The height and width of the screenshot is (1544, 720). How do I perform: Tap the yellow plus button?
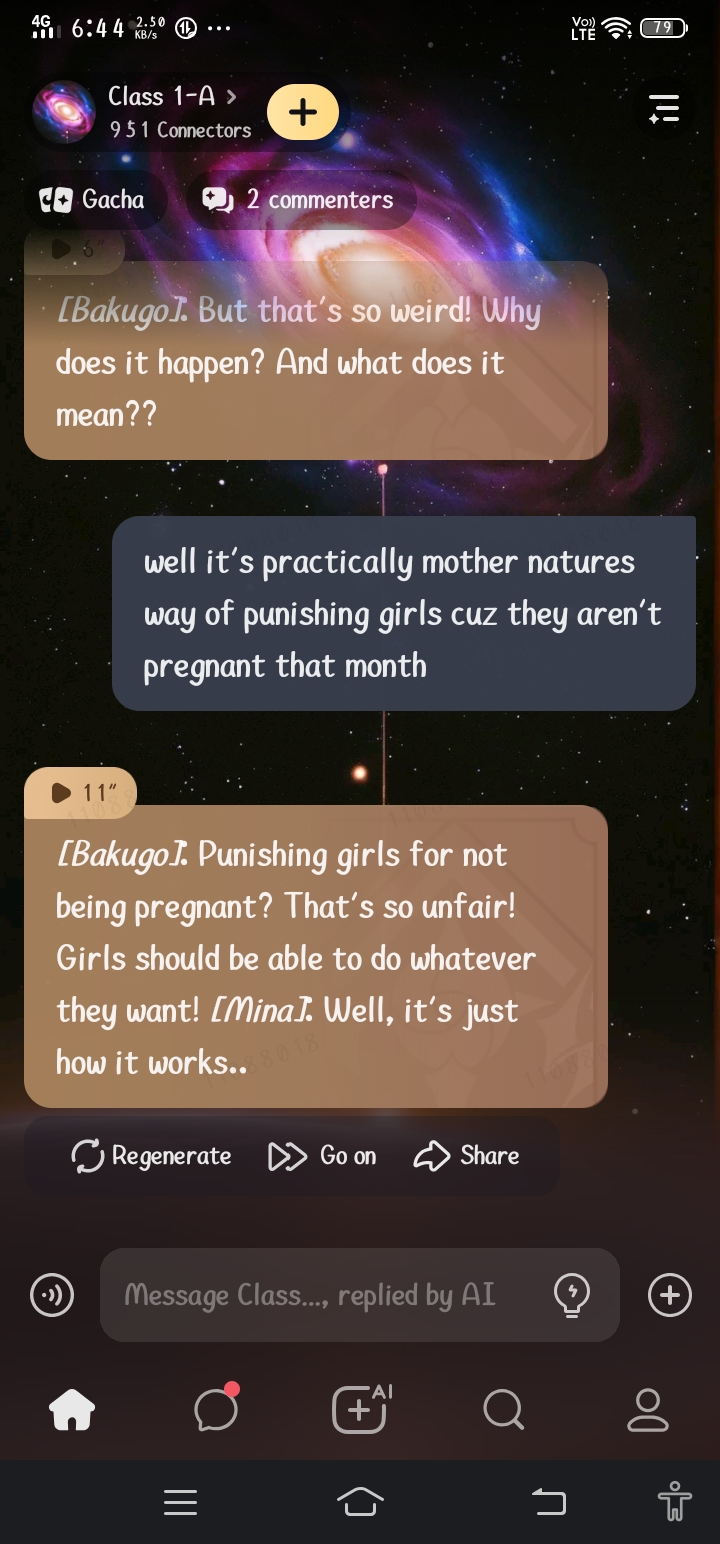[x=303, y=112]
